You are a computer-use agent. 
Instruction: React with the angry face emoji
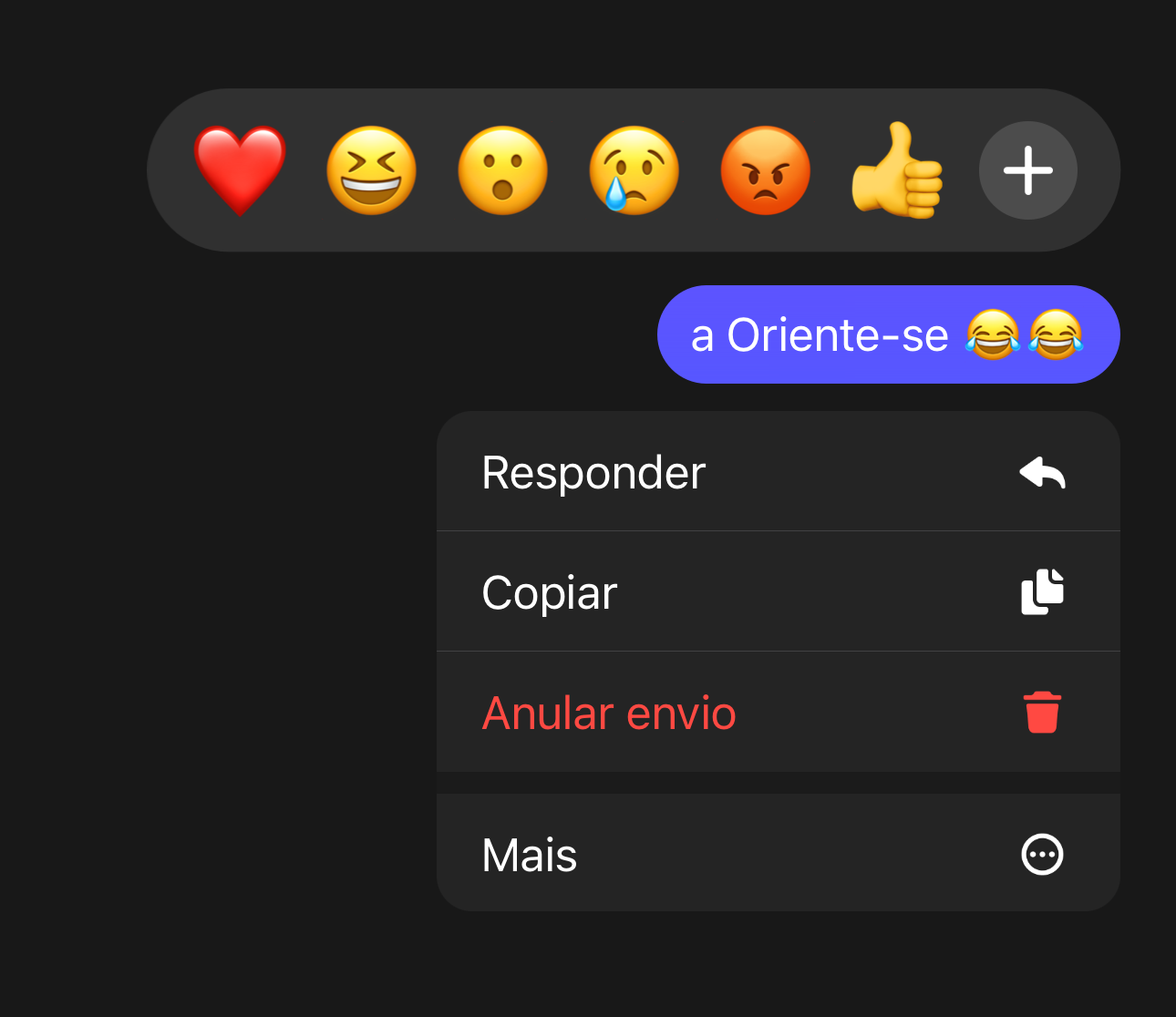tap(765, 170)
